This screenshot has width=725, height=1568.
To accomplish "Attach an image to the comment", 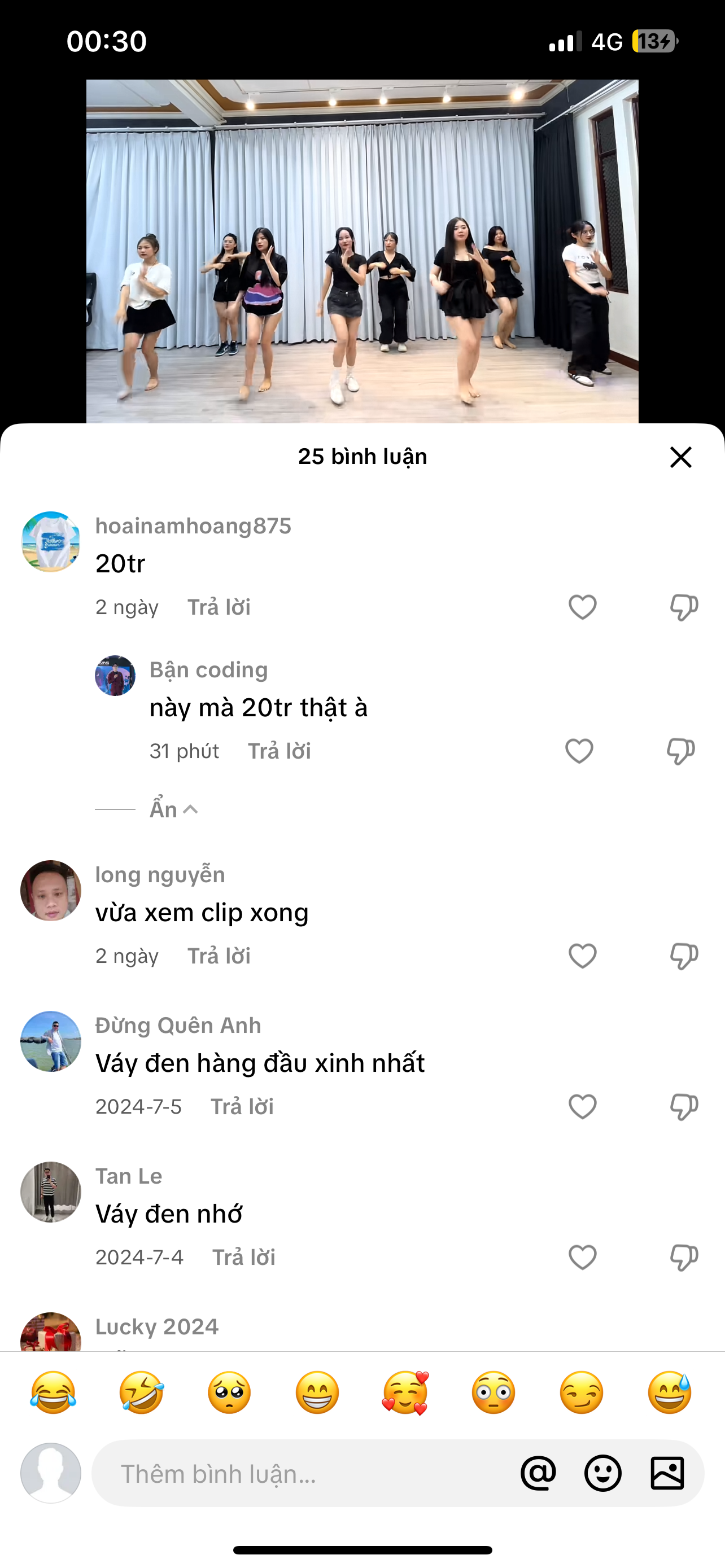I will 667,1474.
